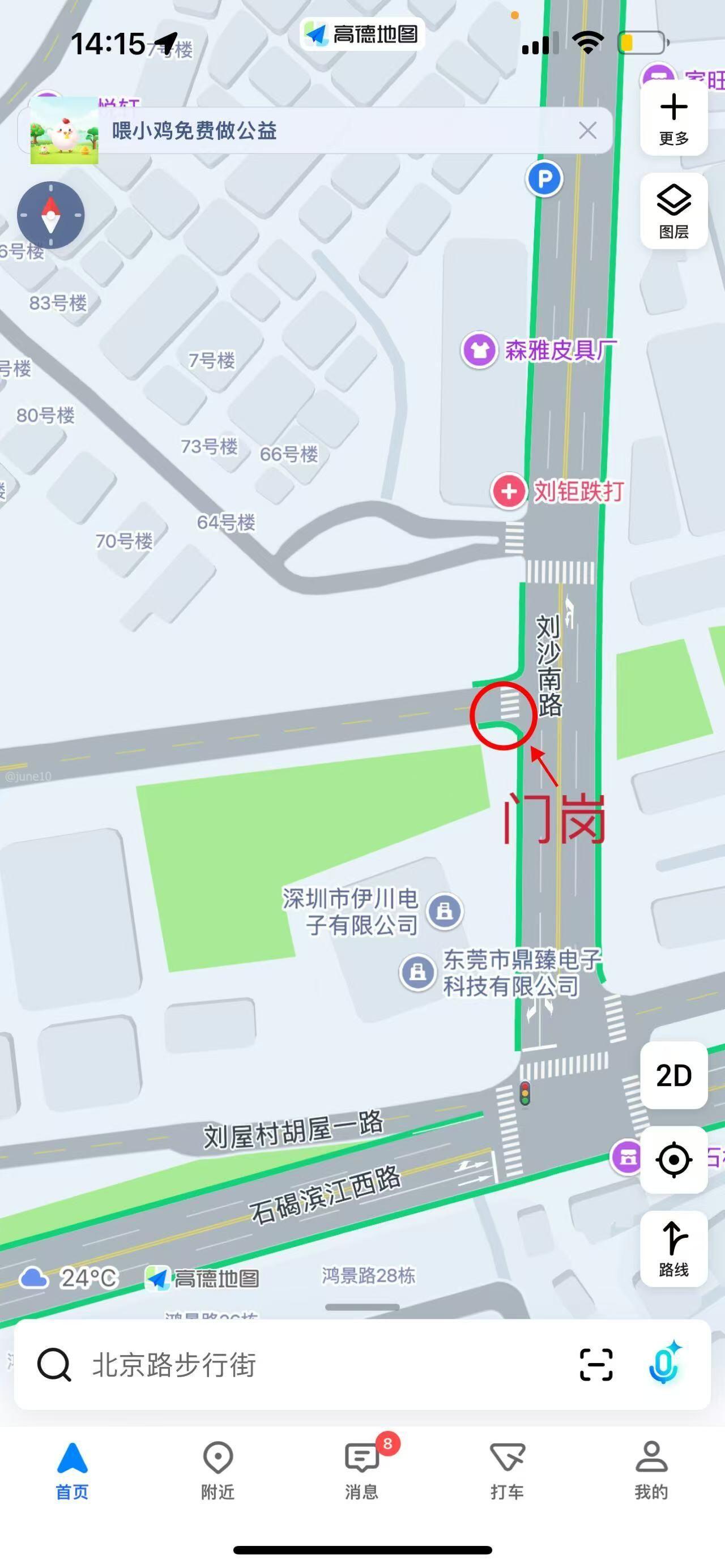Open the 刘钜跌打 clinic marker
The width and height of the screenshot is (725, 1568).
coord(509,490)
